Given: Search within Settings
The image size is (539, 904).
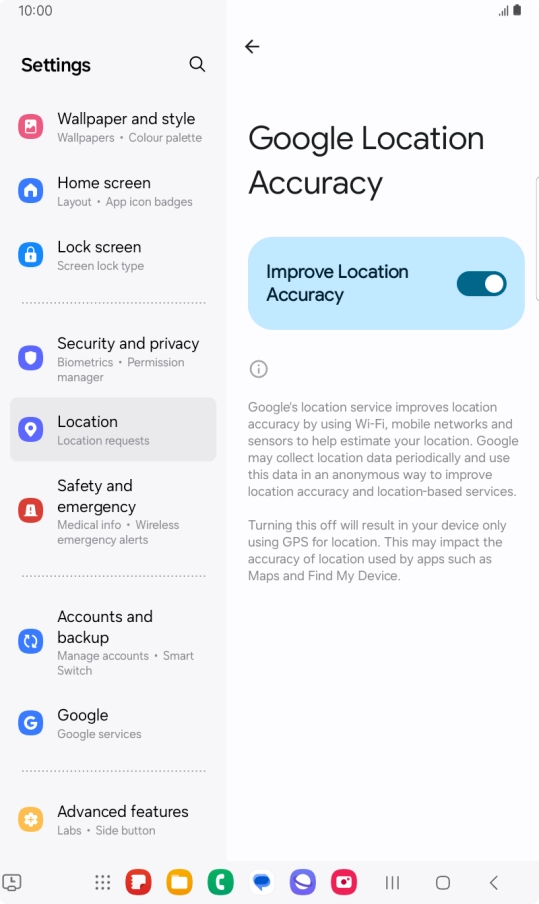Looking at the screenshot, I should click(197, 64).
